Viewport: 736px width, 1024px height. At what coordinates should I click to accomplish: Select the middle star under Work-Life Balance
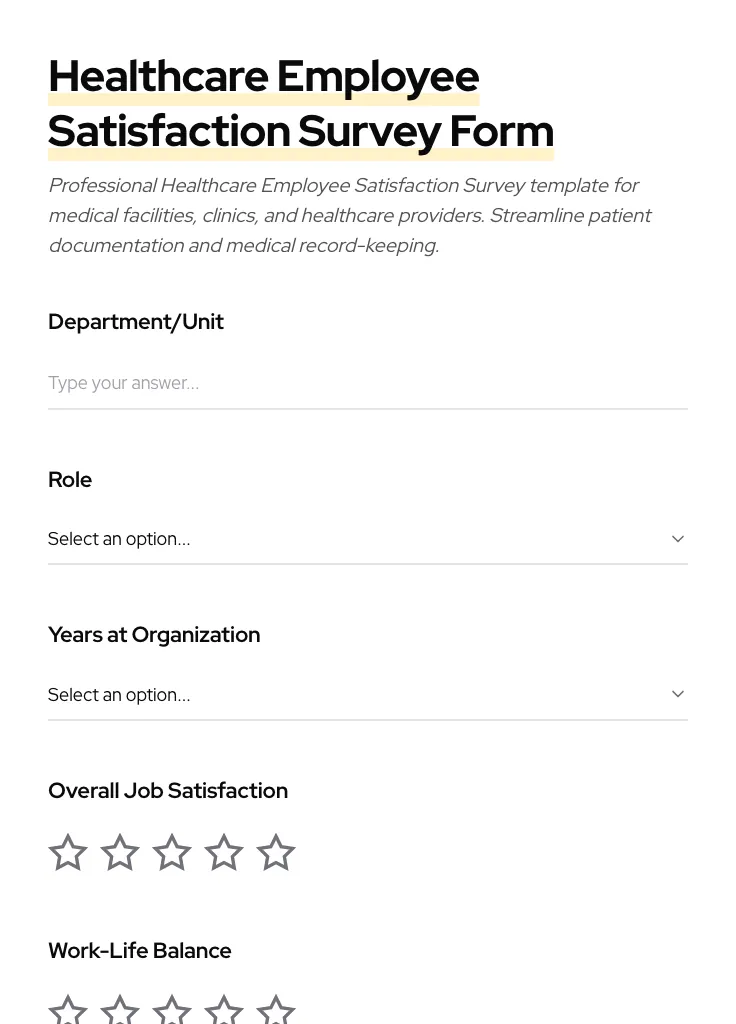pos(171,1010)
